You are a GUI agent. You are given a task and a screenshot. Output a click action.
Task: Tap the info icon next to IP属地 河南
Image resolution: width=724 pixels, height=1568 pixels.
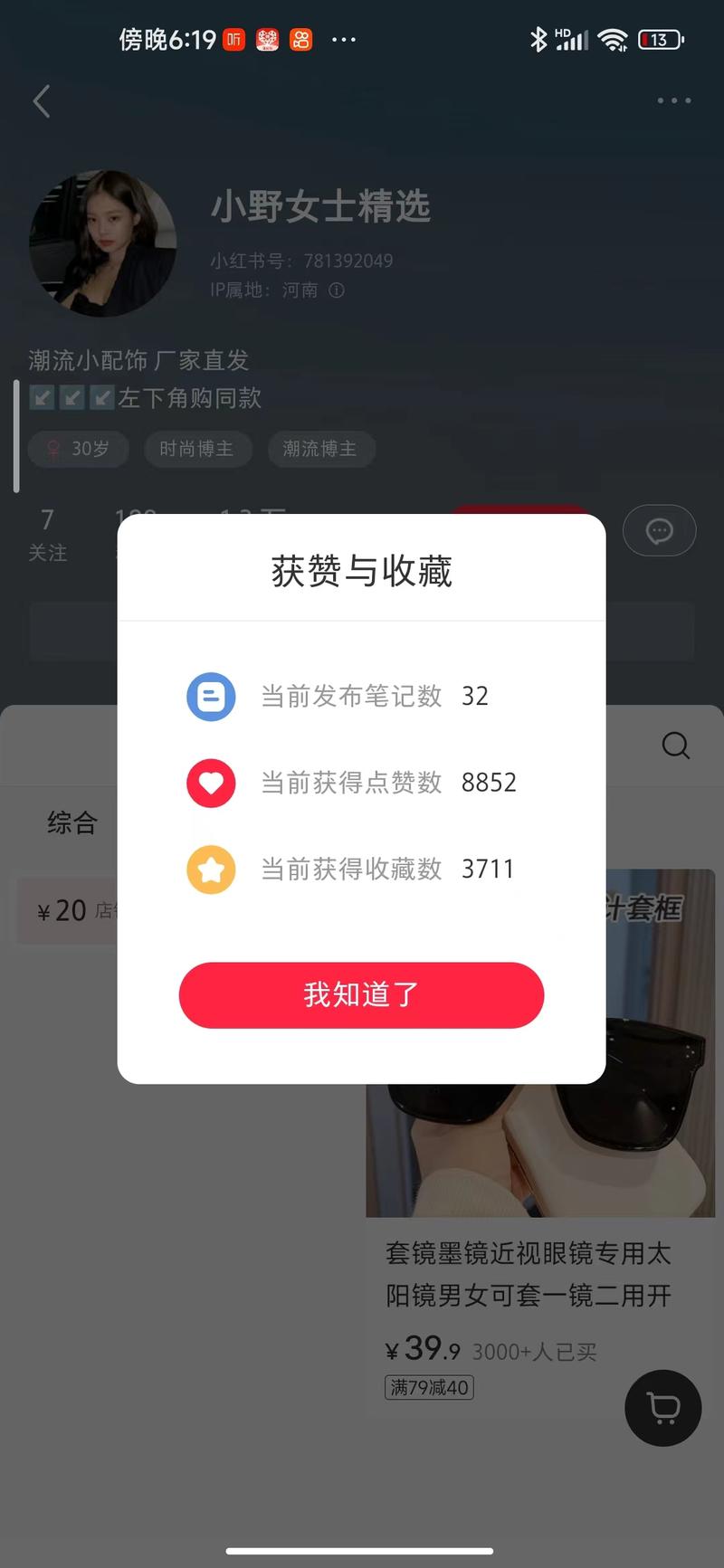tap(338, 290)
